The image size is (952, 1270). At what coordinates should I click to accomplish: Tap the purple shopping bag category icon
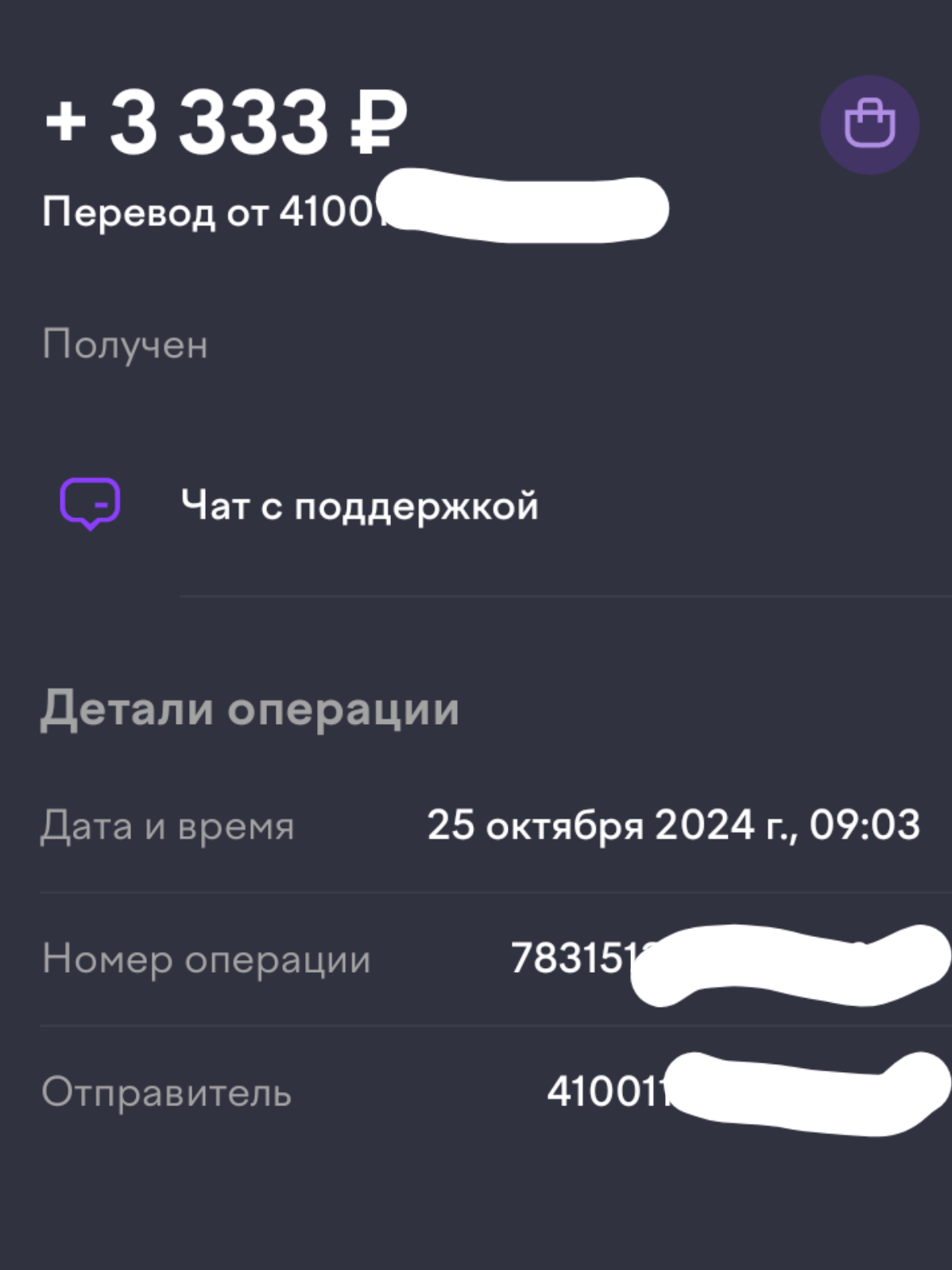pos(869,125)
